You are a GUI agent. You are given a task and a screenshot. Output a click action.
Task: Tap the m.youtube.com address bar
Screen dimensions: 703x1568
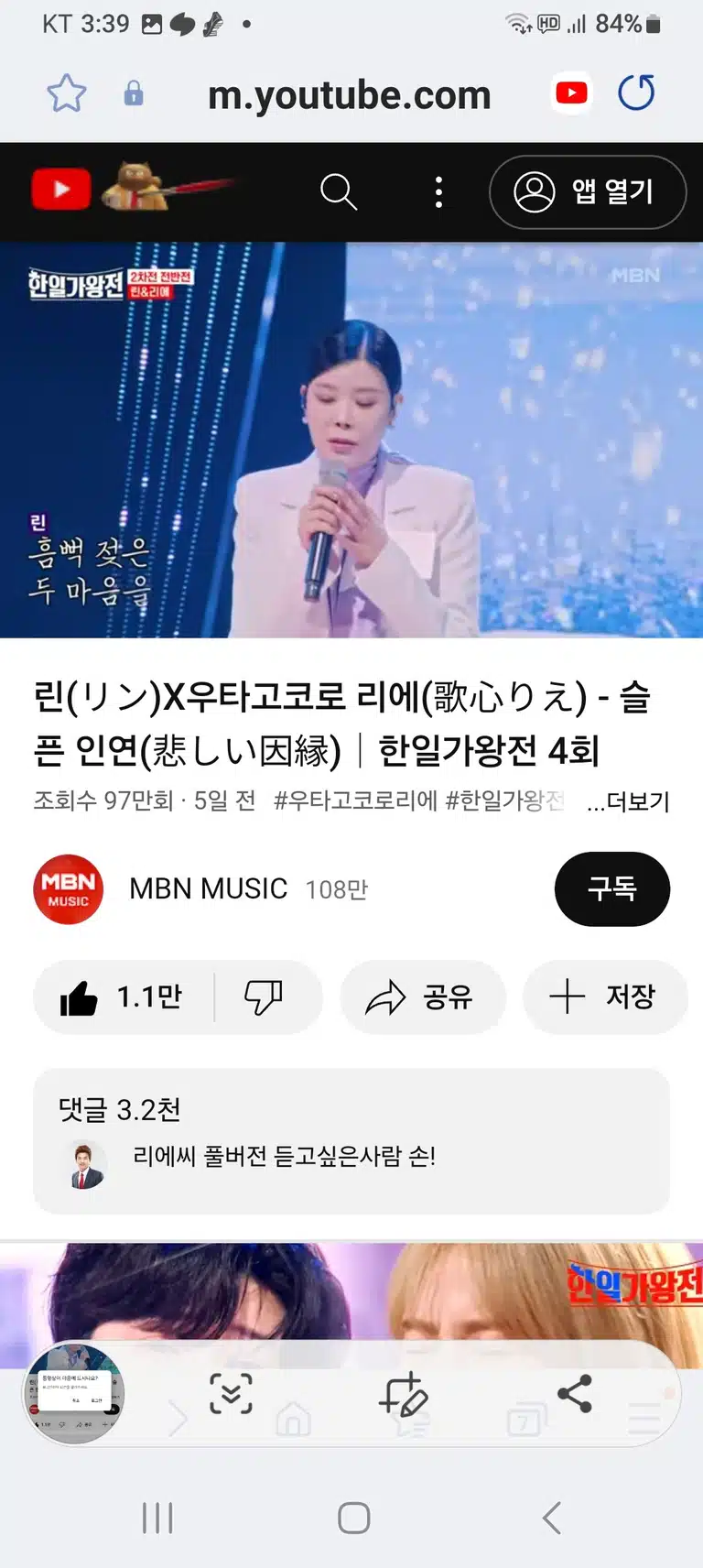tap(349, 95)
